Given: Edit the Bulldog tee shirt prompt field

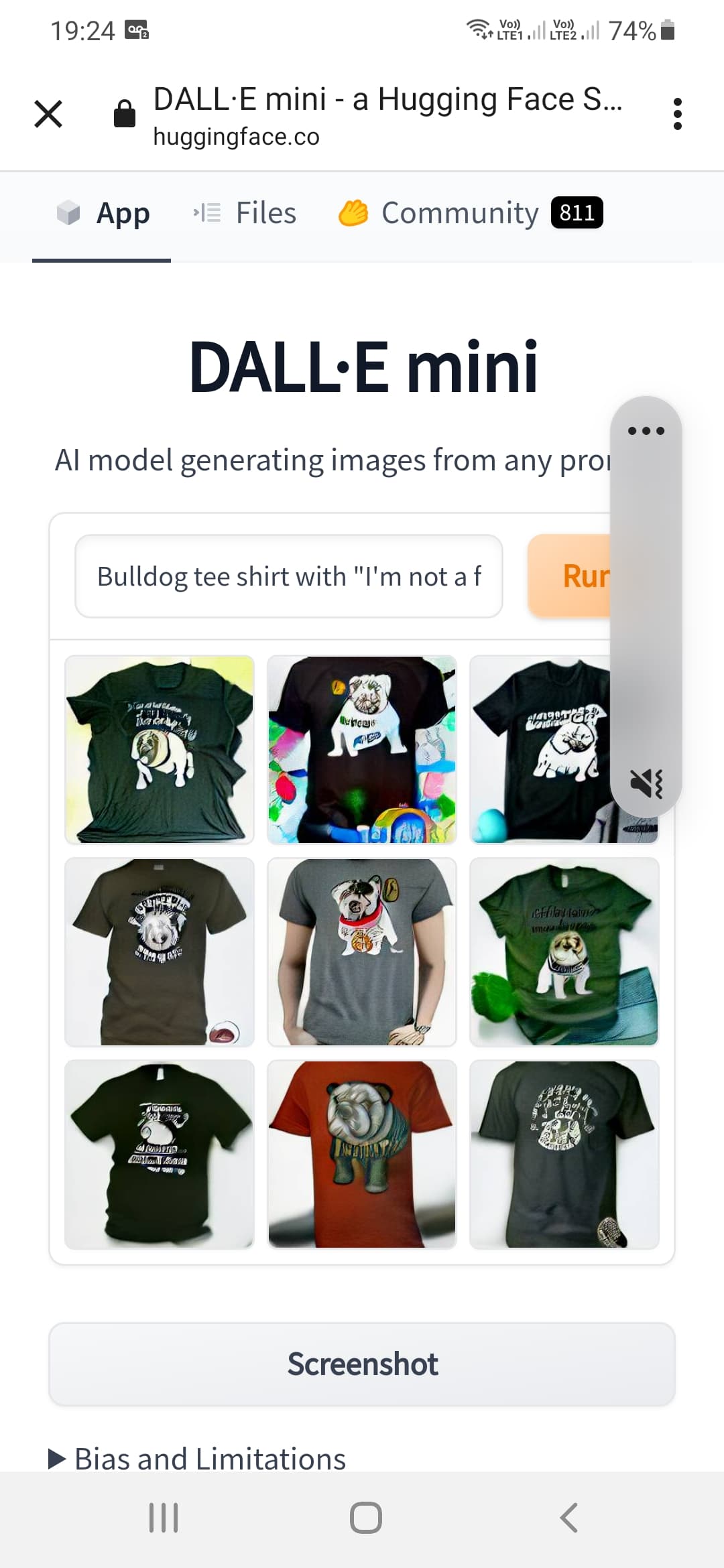Looking at the screenshot, I should click(288, 576).
